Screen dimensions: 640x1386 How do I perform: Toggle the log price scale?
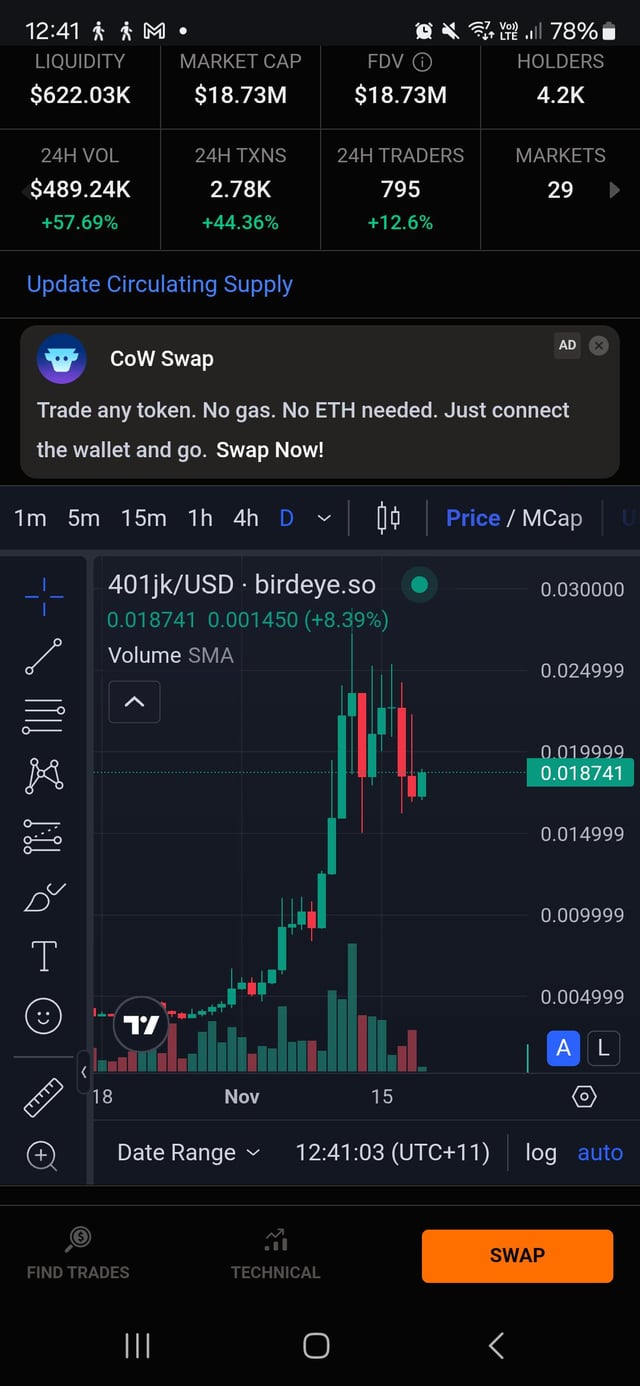[541, 1152]
